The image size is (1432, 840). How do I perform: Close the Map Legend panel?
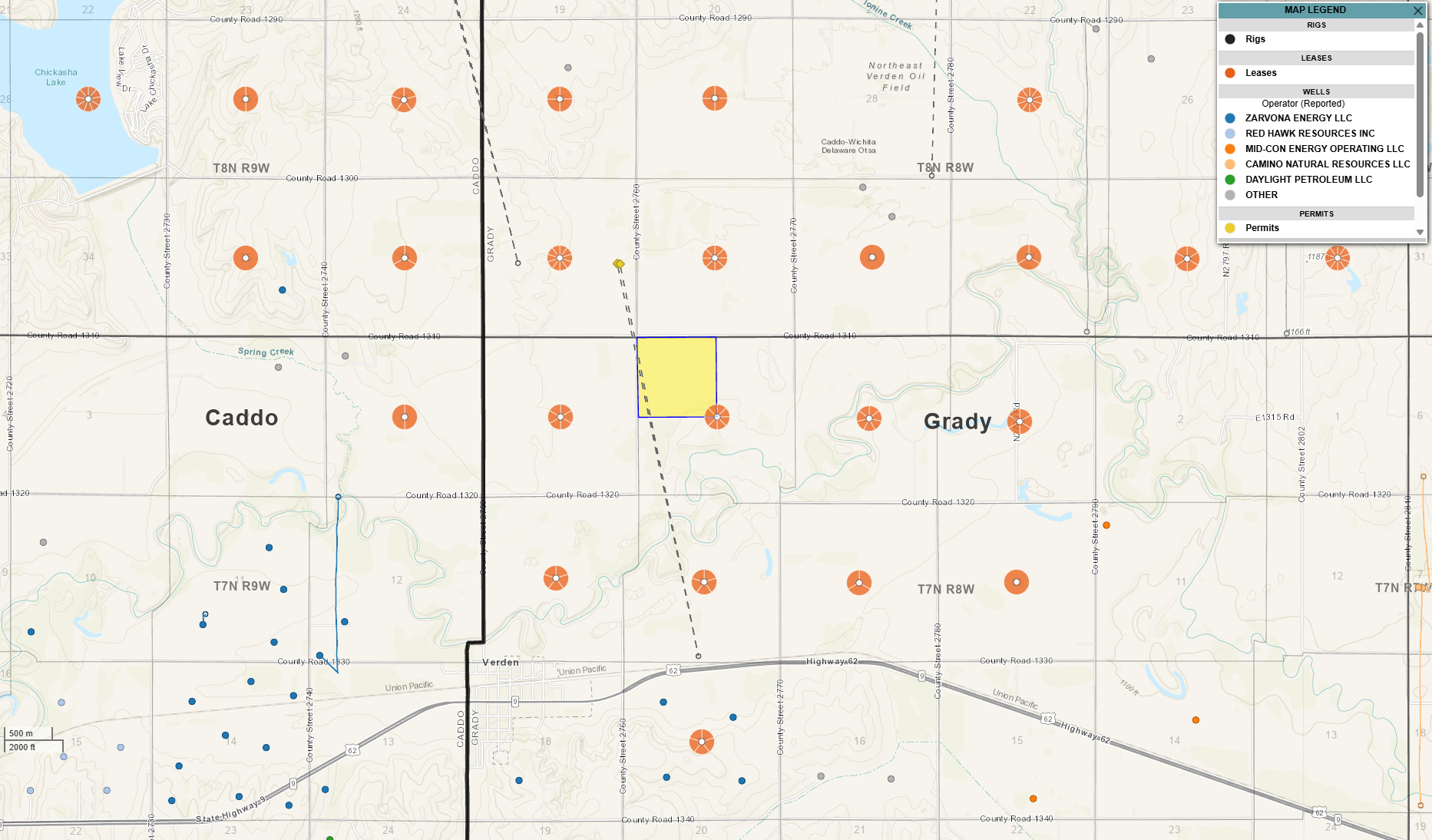[x=1417, y=10]
